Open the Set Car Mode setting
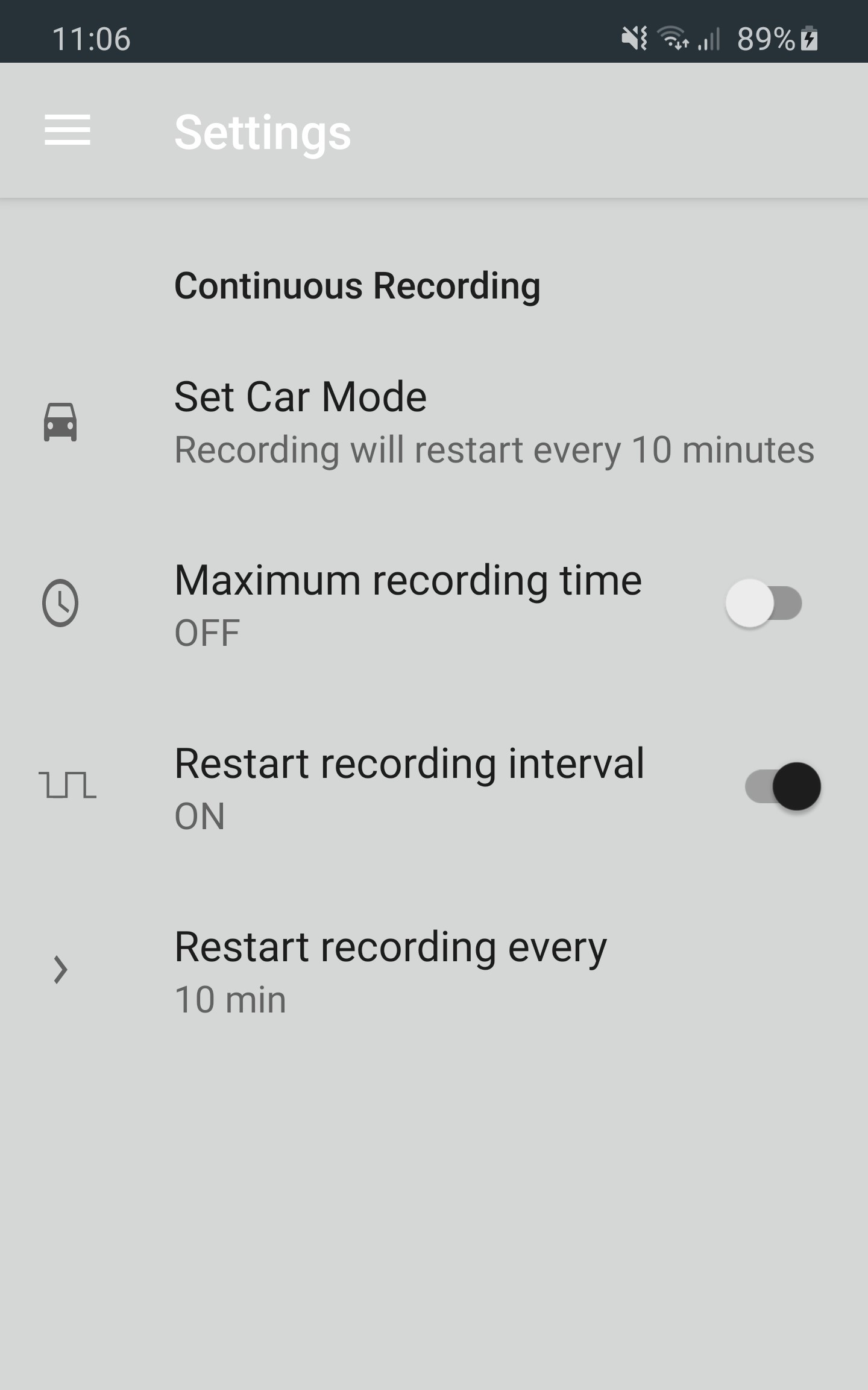Screen dimensions: 868x1390 434,422
